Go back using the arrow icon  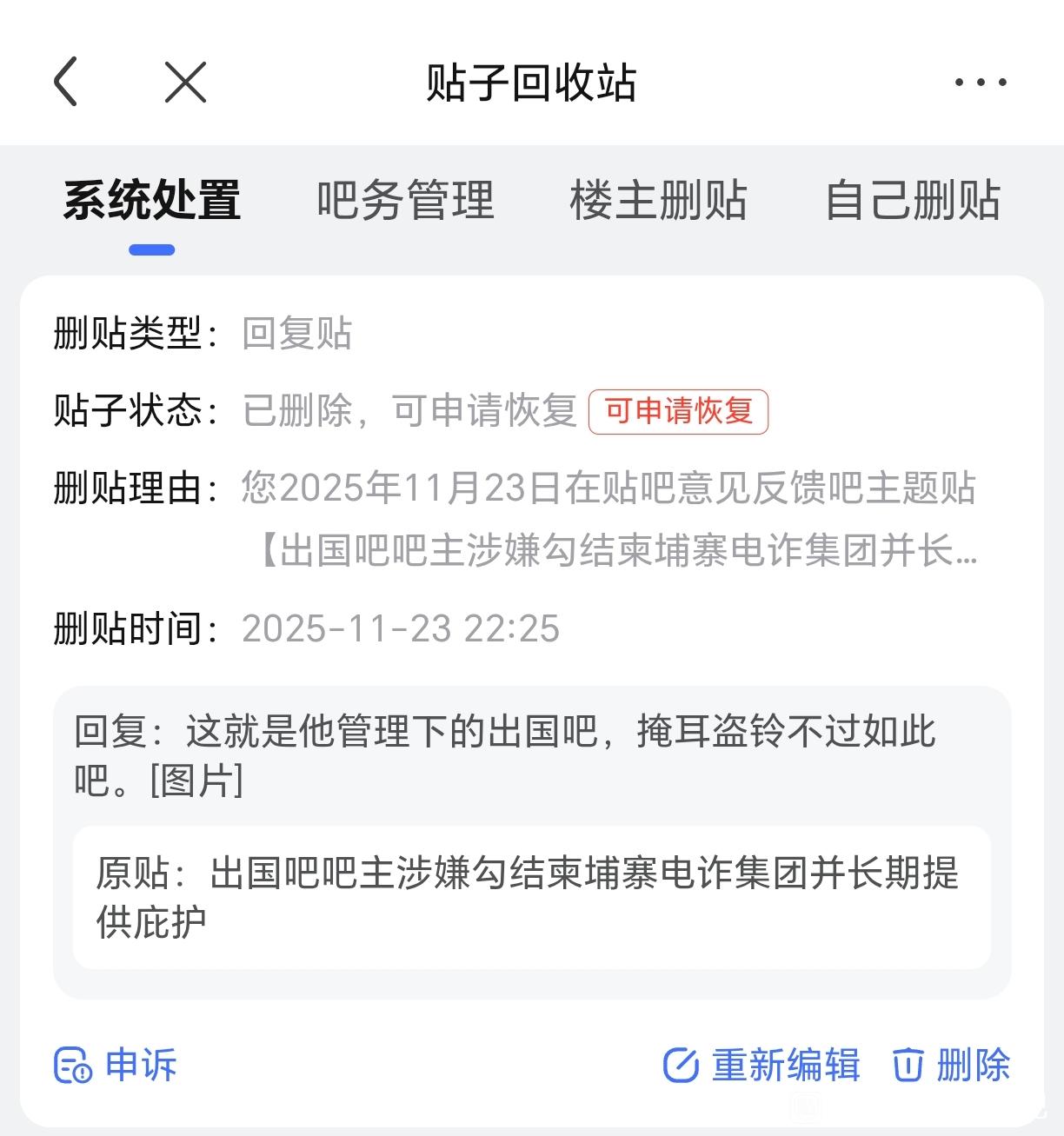click(x=66, y=82)
